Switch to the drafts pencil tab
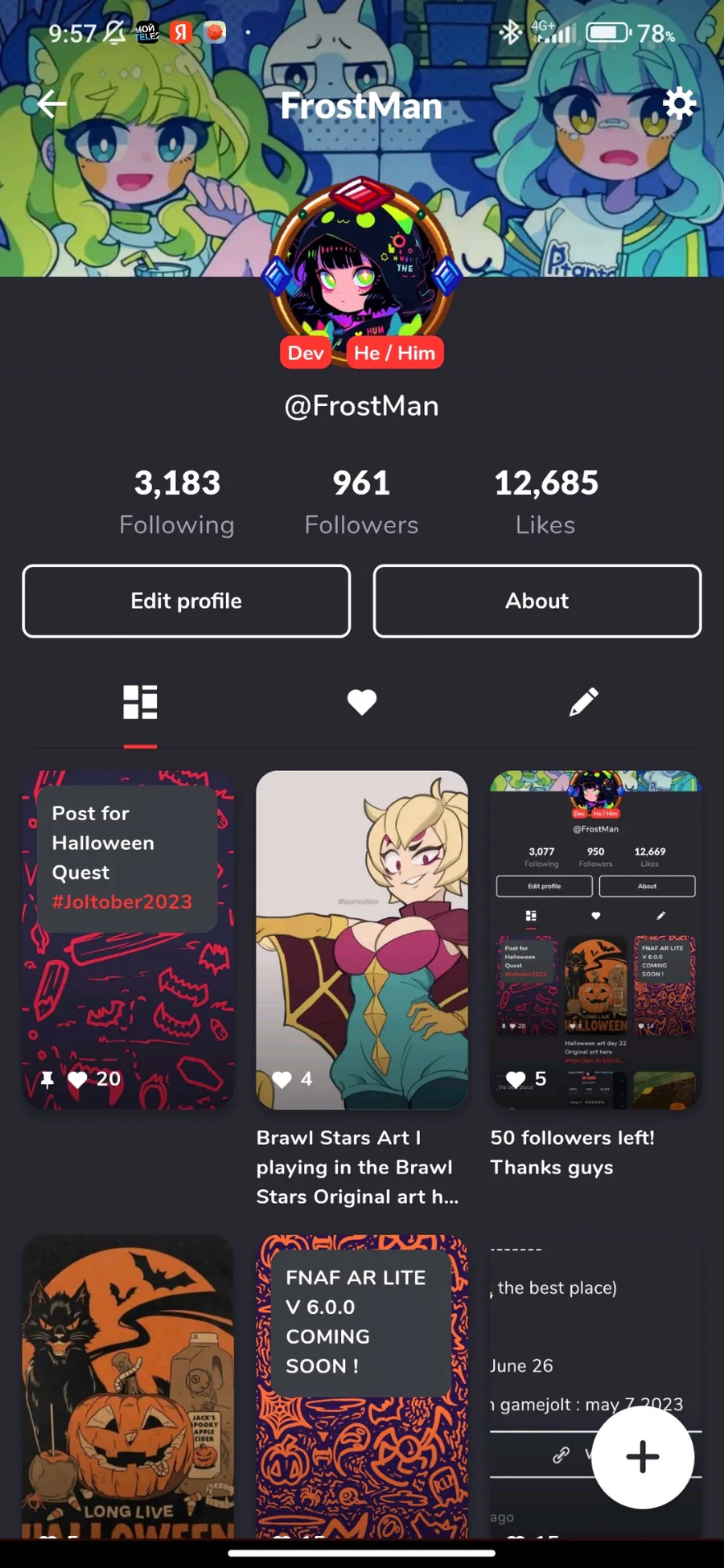 pyautogui.click(x=583, y=702)
